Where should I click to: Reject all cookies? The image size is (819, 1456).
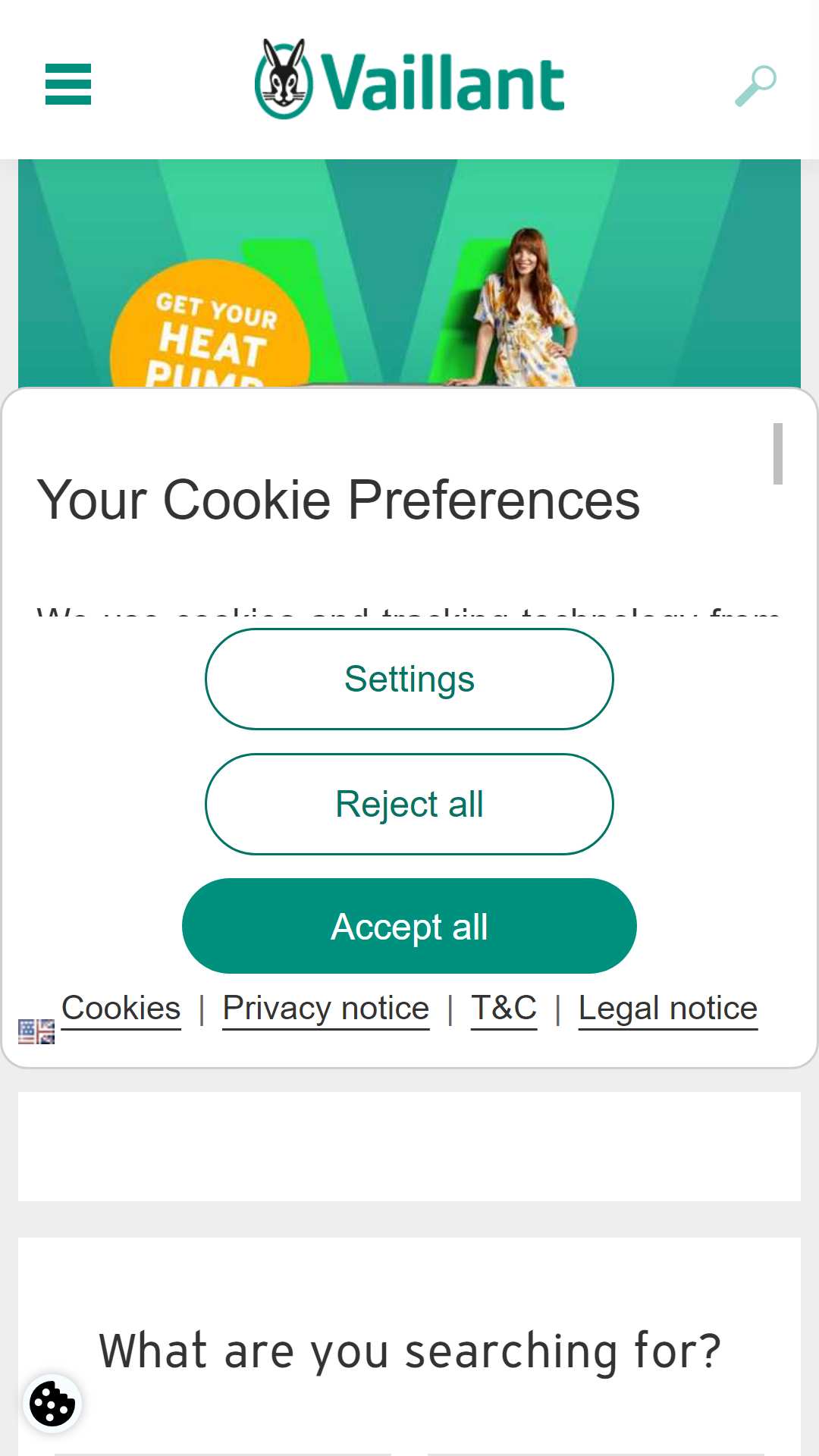tap(409, 804)
